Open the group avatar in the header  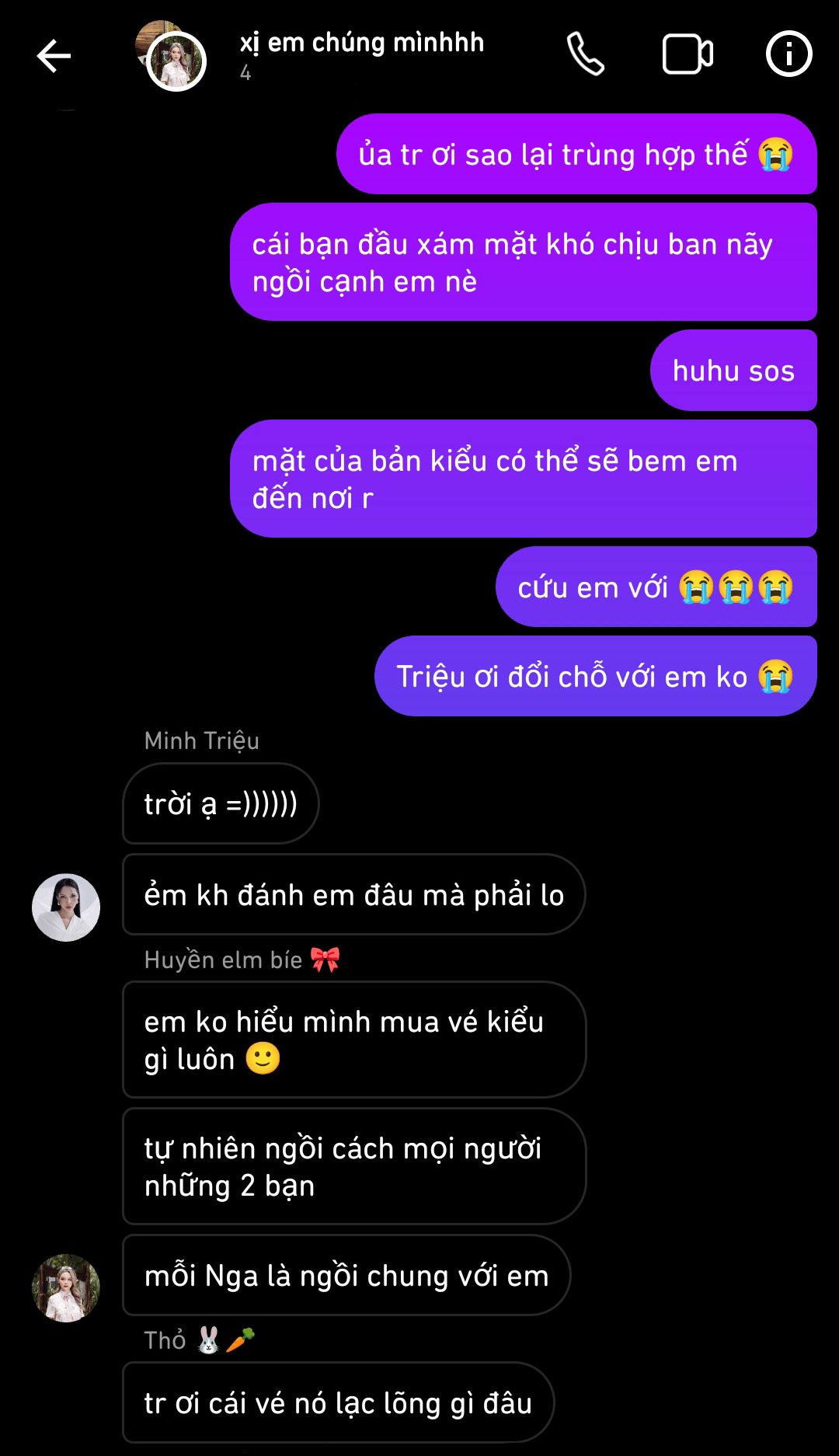click(172, 57)
